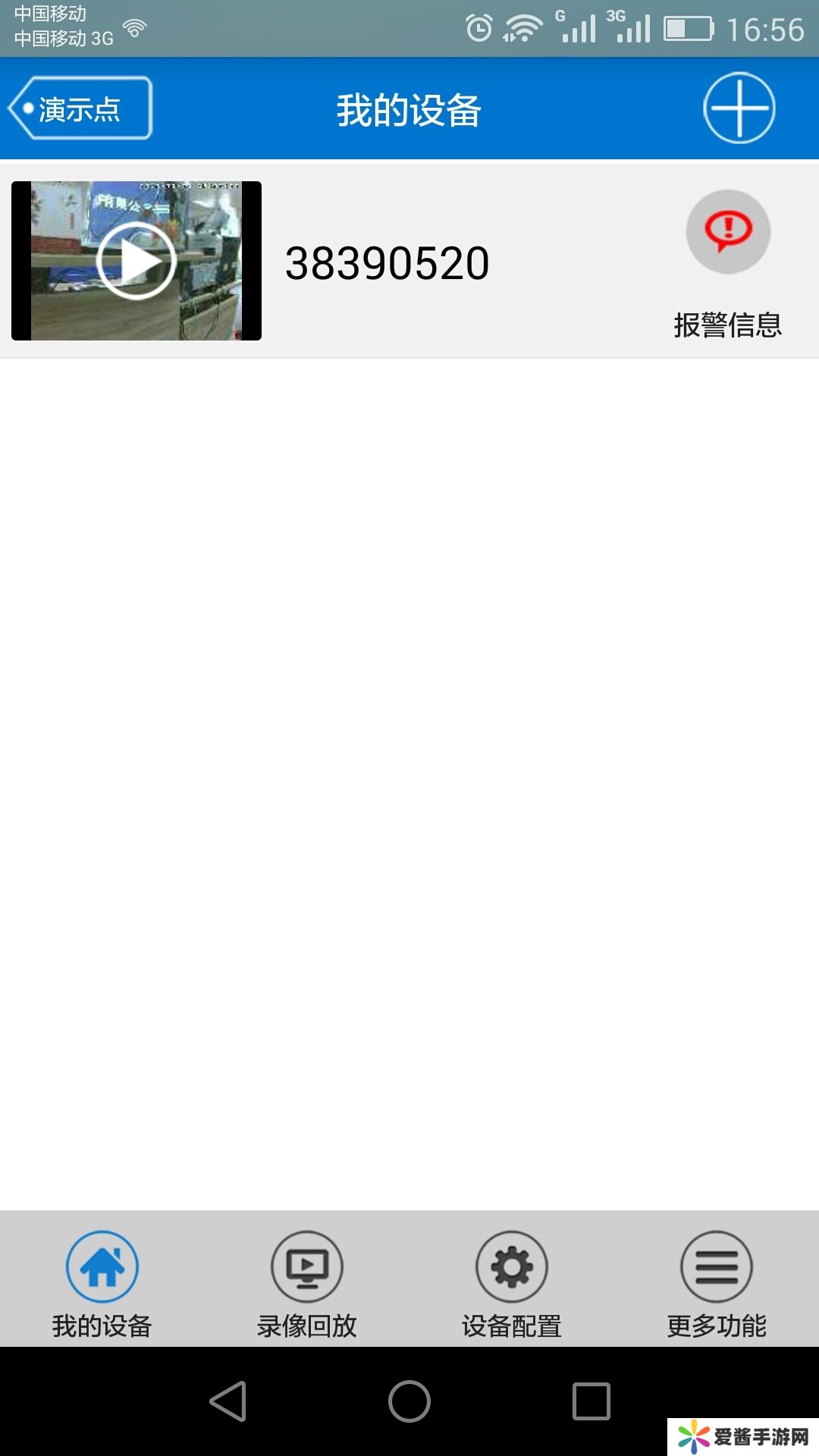Tap the 演示点 back button
The height and width of the screenshot is (1456, 819).
point(80,108)
